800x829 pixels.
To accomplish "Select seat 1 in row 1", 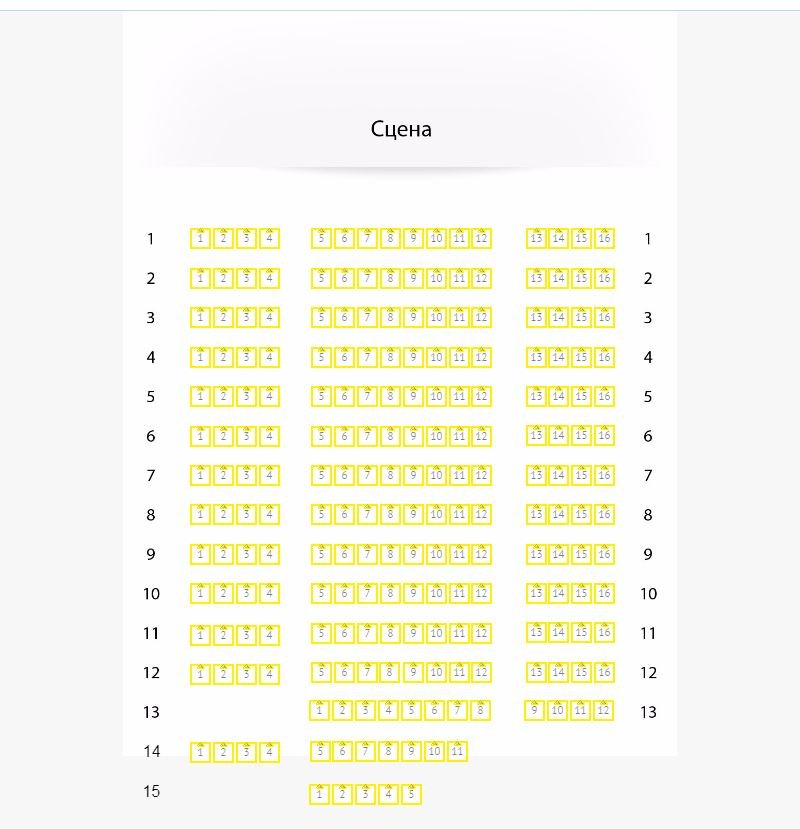I will [x=200, y=239].
